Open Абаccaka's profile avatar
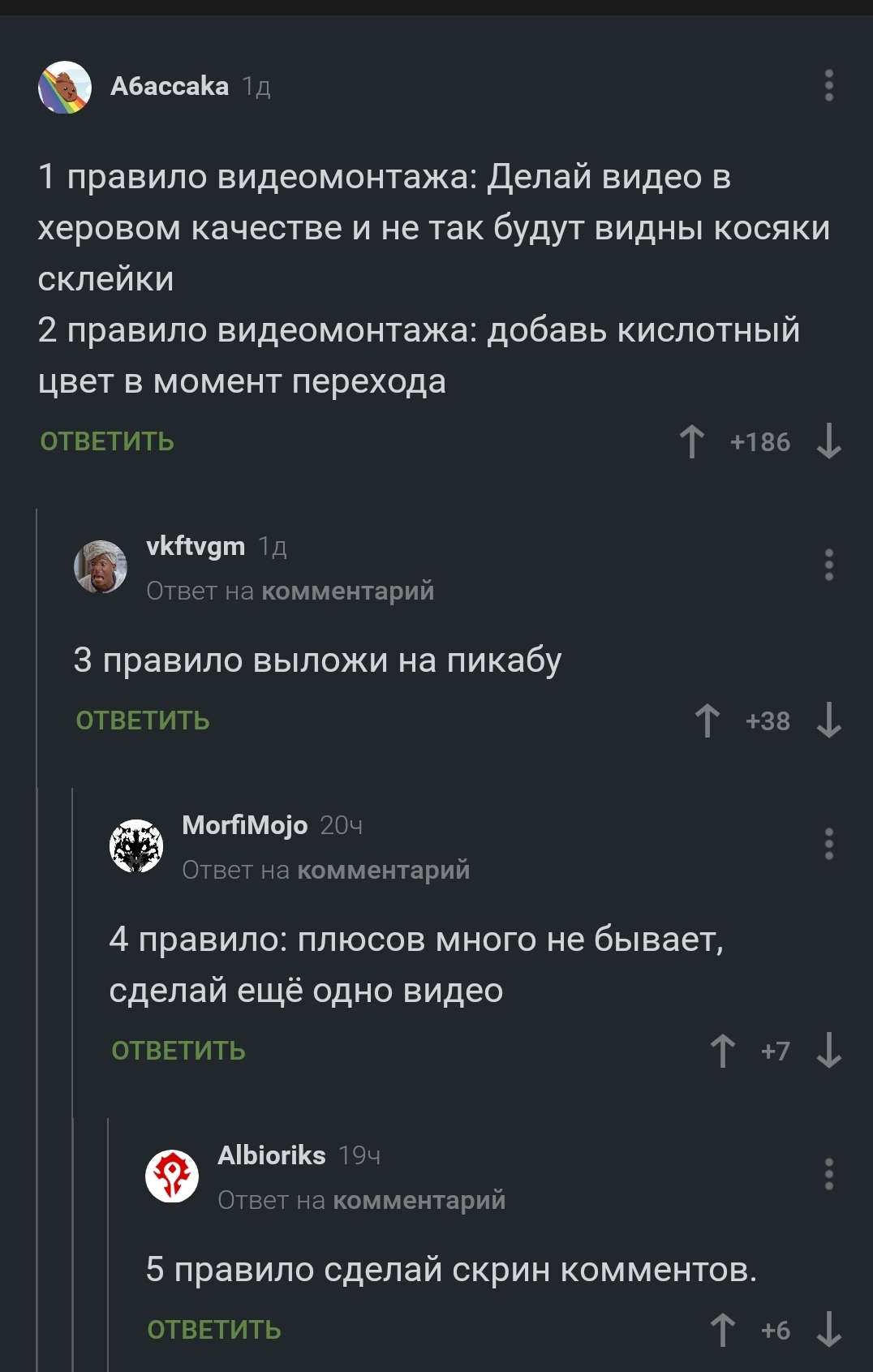 [65, 87]
